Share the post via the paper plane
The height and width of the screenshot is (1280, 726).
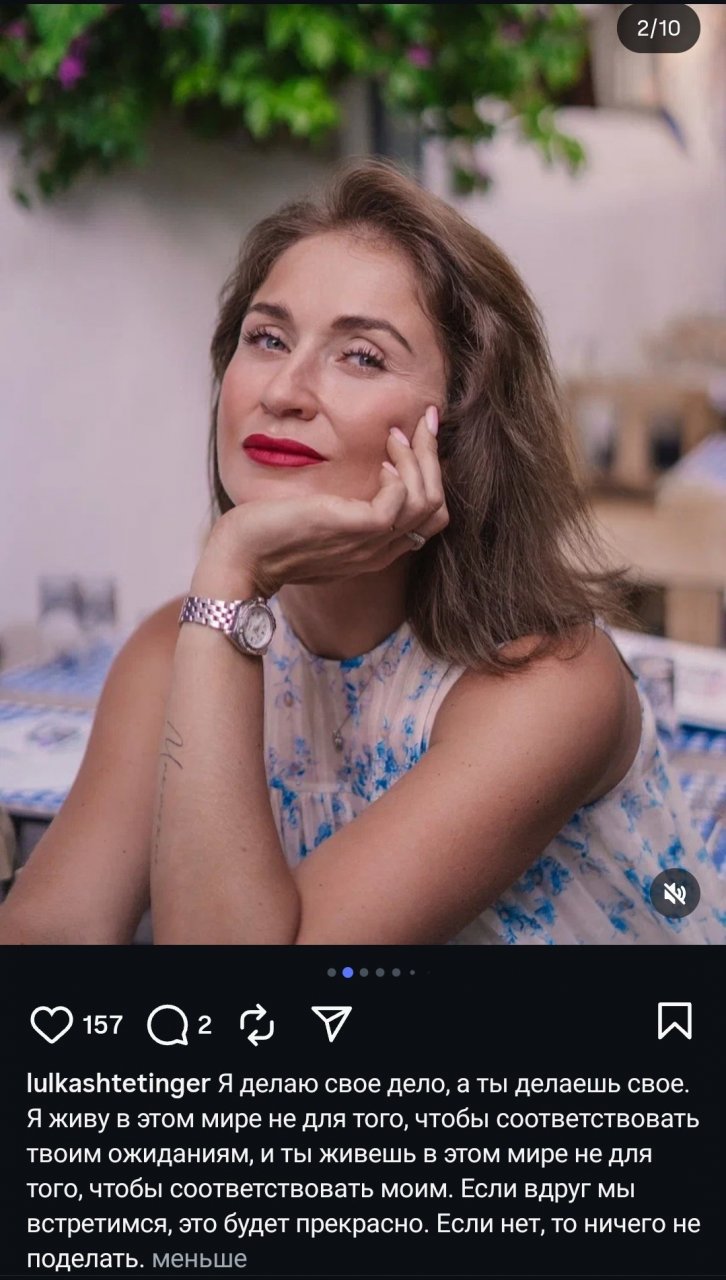point(331,1023)
